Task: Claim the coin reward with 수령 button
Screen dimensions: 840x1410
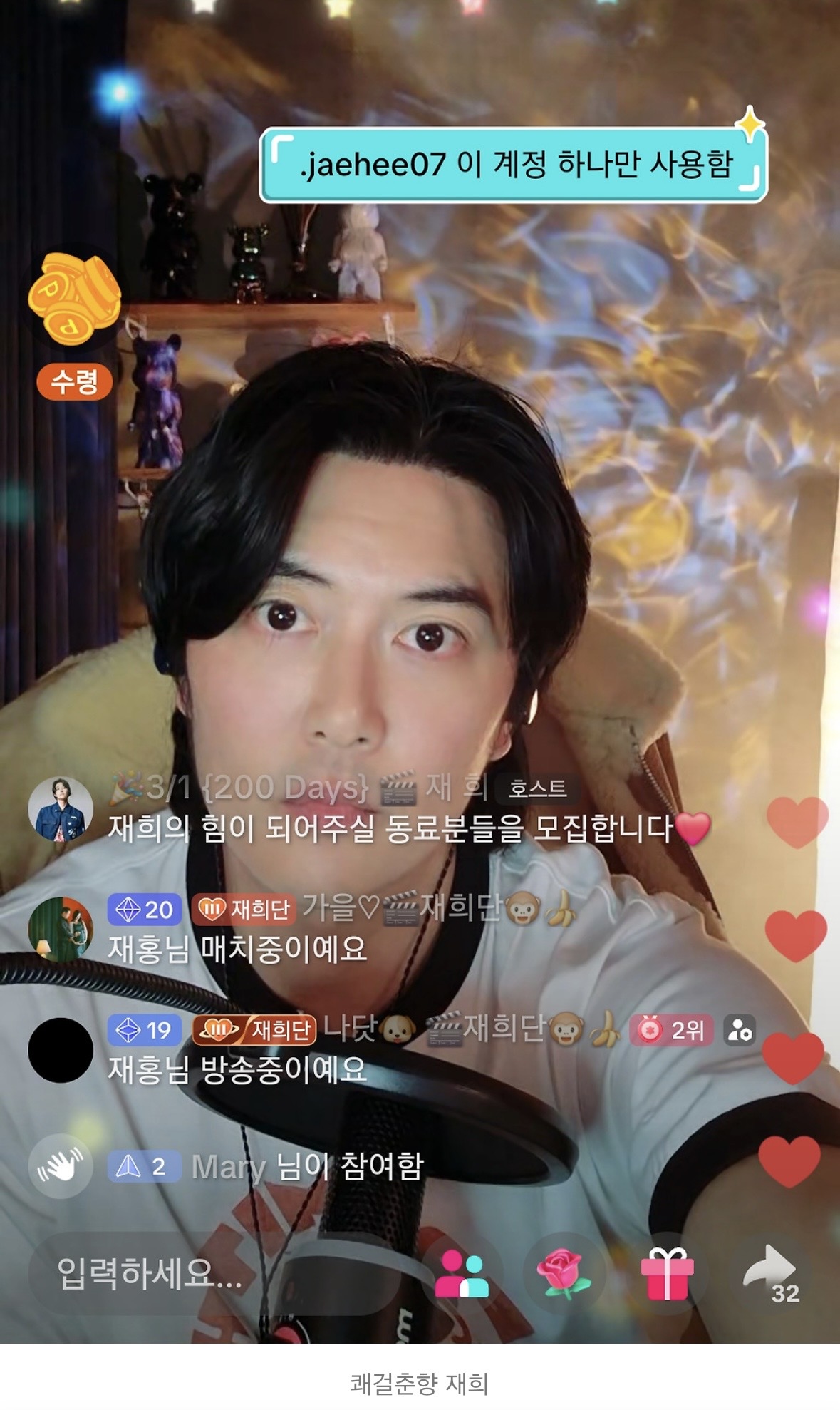Action: (x=74, y=382)
